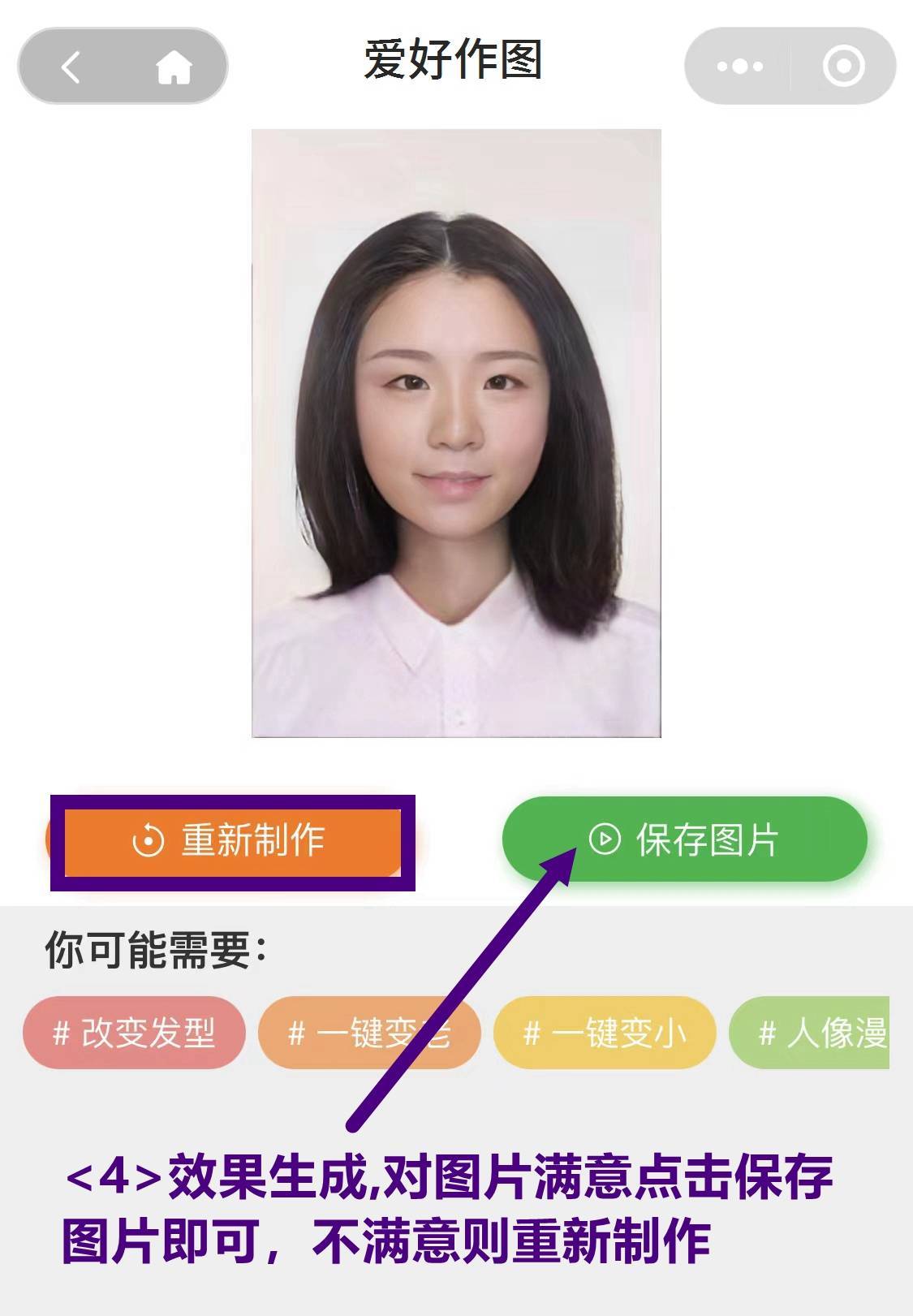Choose the 一键变老 chip
The height and width of the screenshot is (1316, 913).
(369, 1033)
